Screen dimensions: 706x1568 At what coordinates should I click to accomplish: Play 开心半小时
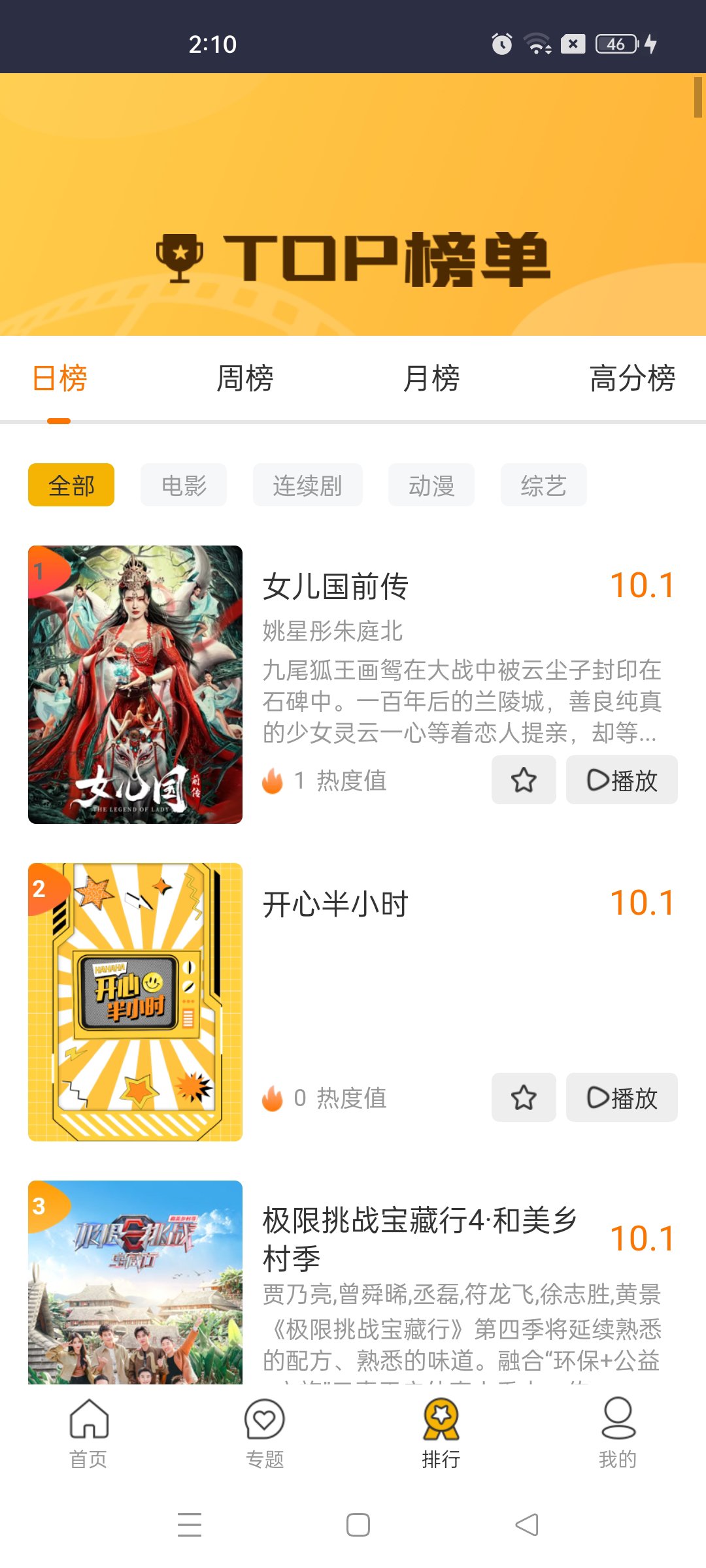622,1098
